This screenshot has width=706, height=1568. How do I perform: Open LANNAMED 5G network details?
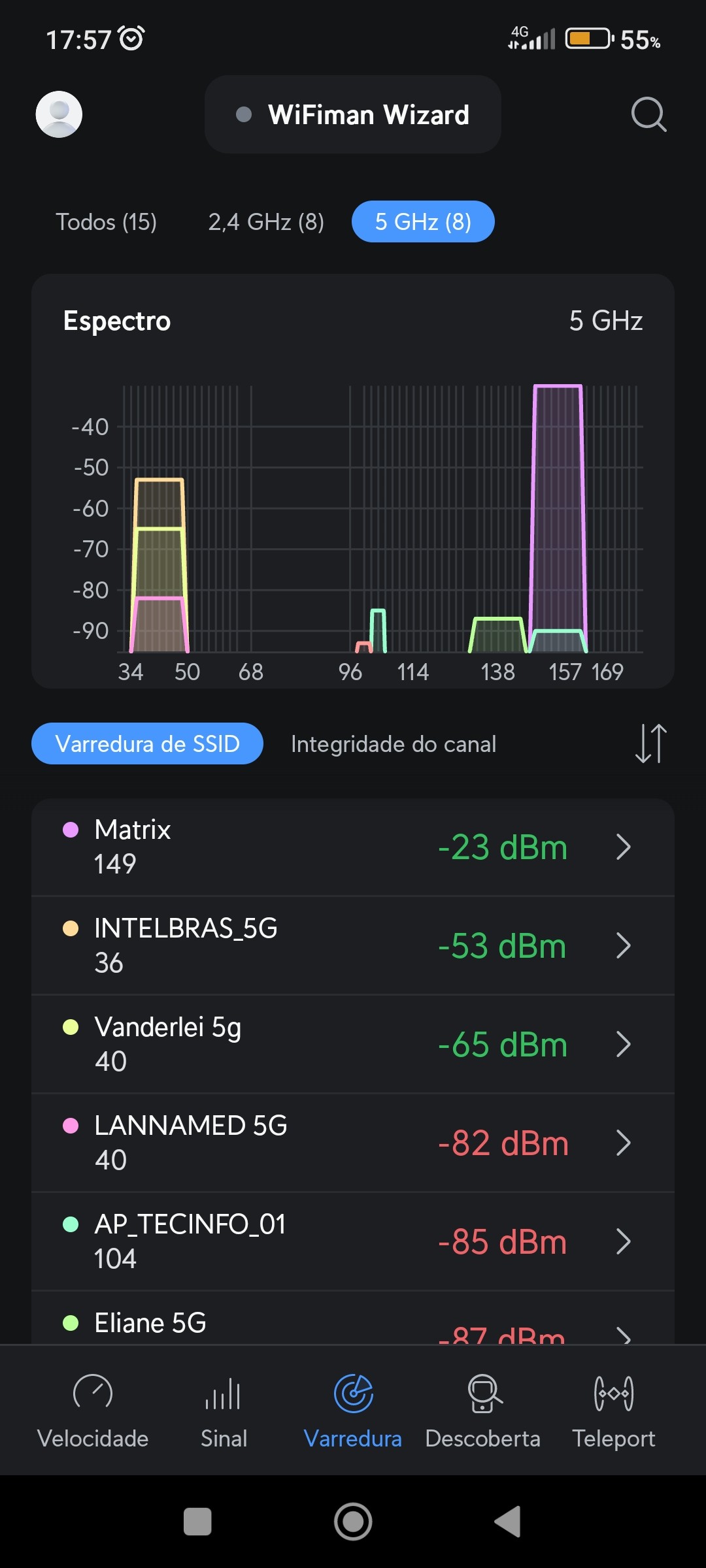353,1143
